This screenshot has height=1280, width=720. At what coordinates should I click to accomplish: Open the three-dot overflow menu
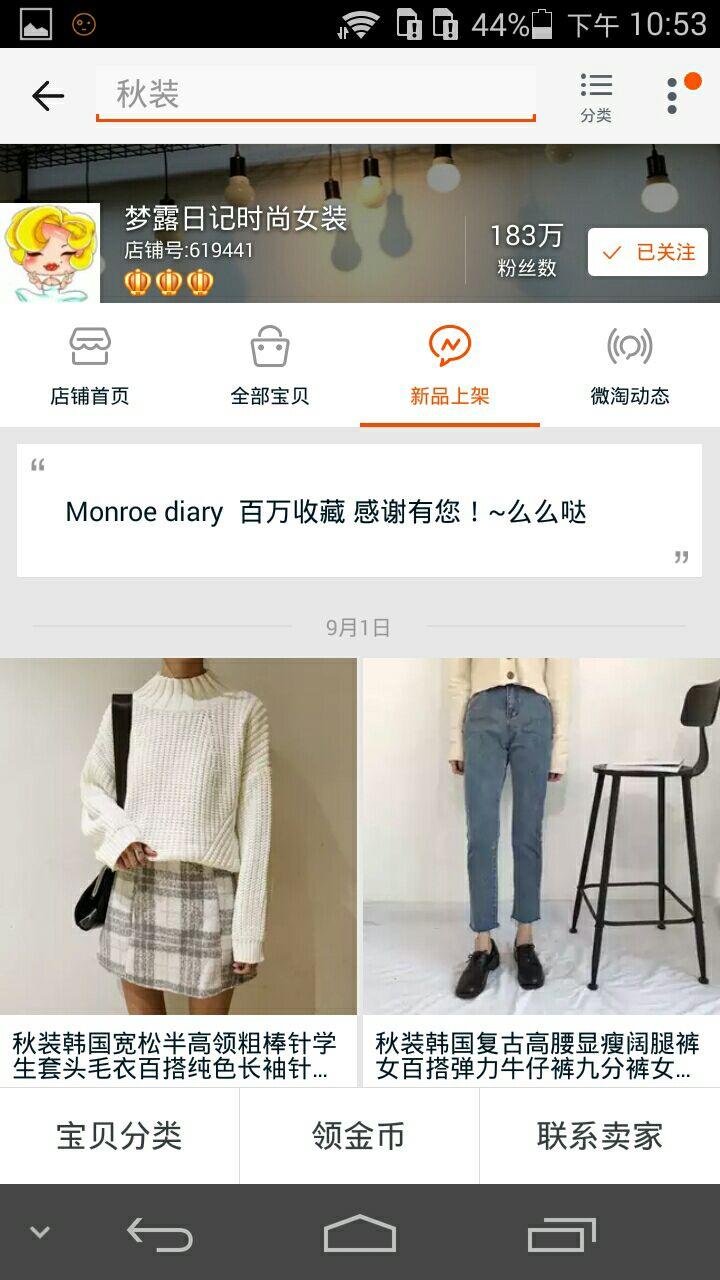pyautogui.click(x=673, y=96)
